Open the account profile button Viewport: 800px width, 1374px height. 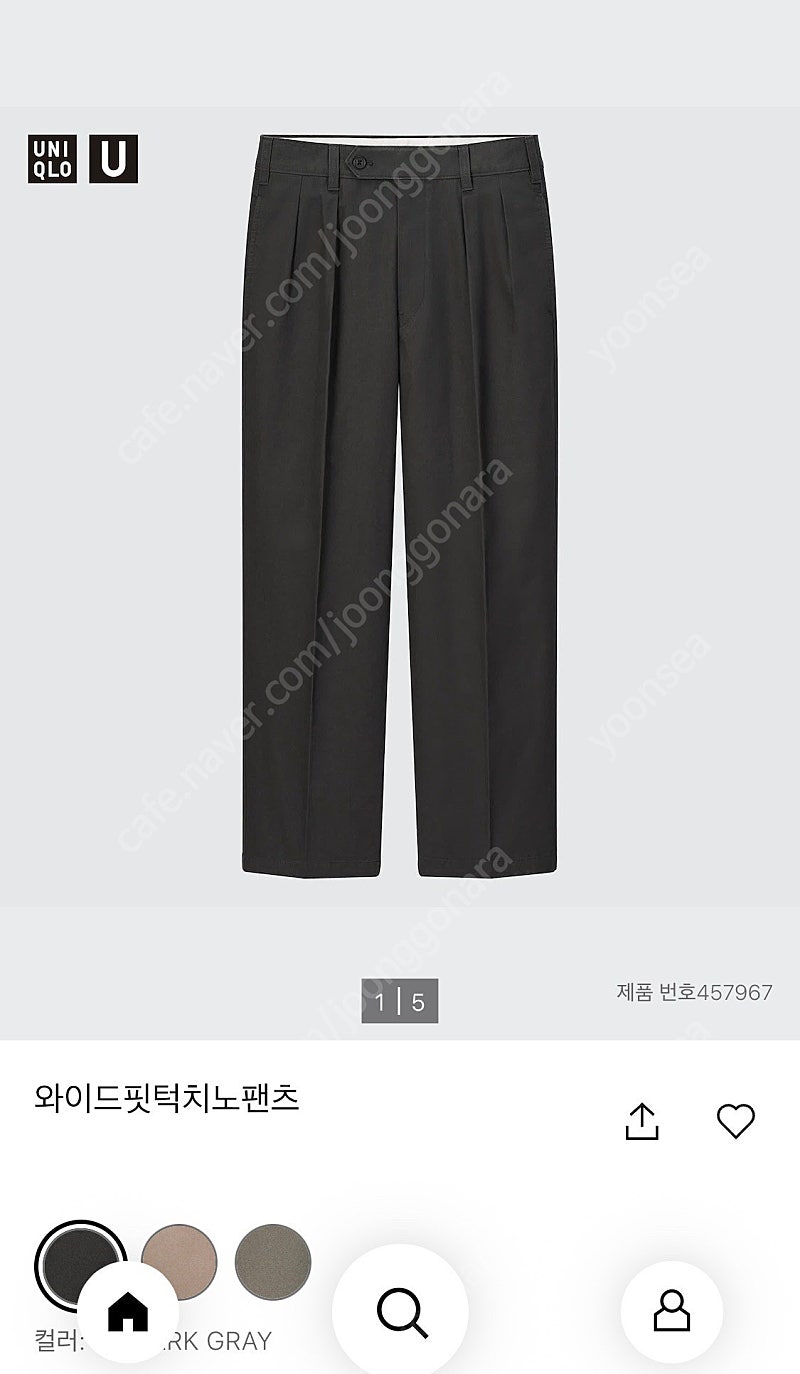click(671, 1312)
